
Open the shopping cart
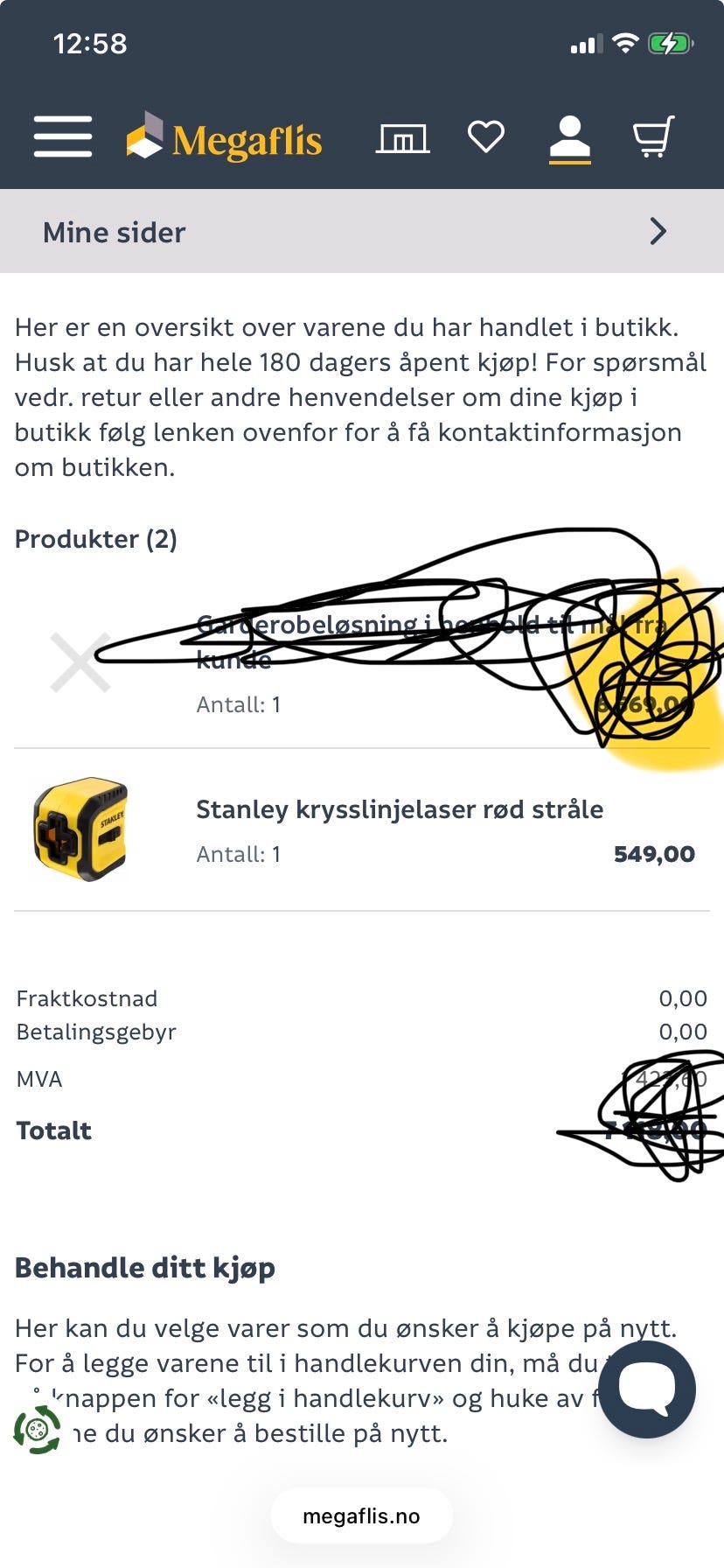(654, 137)
